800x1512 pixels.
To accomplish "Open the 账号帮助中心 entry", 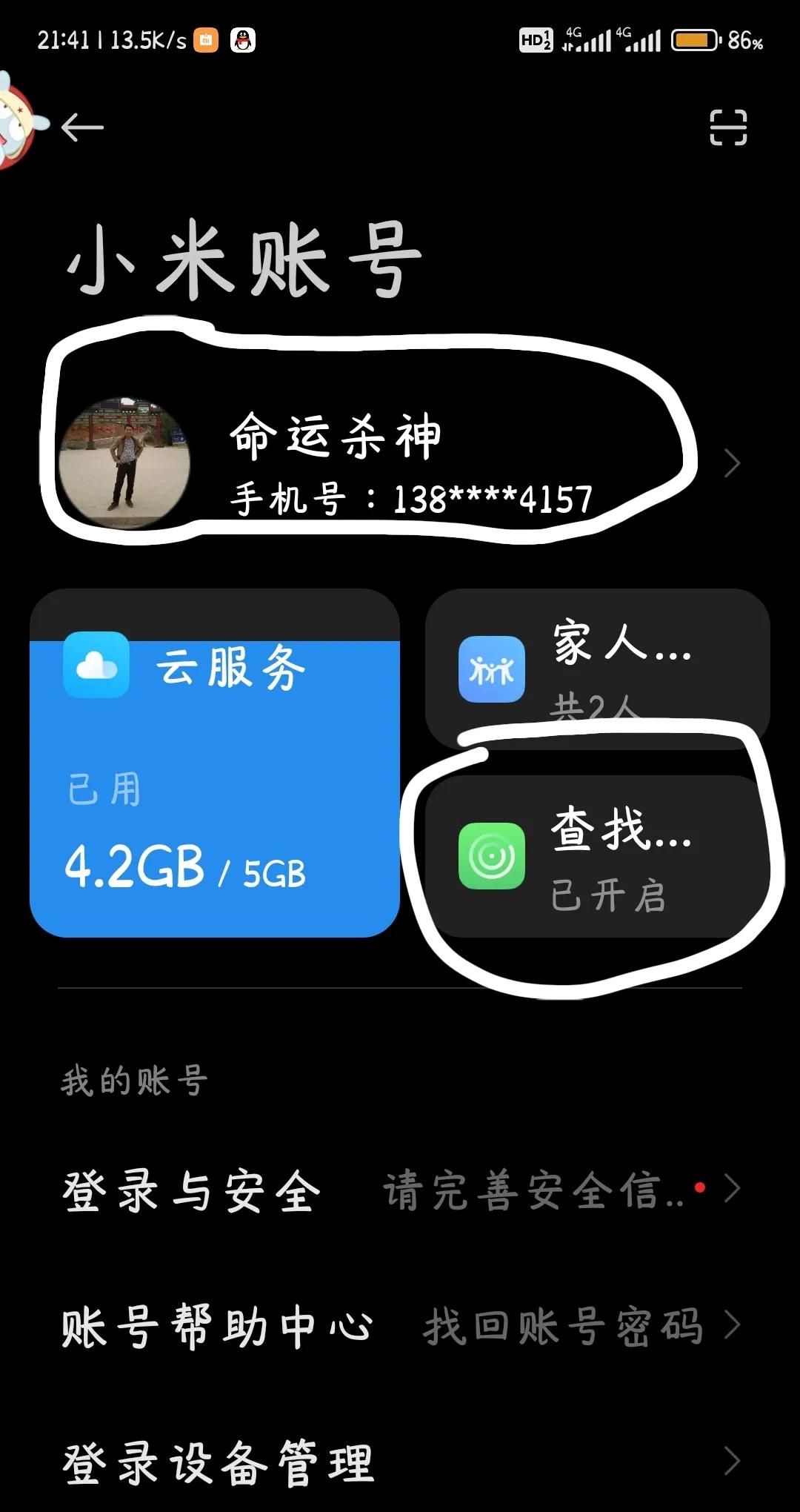I will 215,1327.
